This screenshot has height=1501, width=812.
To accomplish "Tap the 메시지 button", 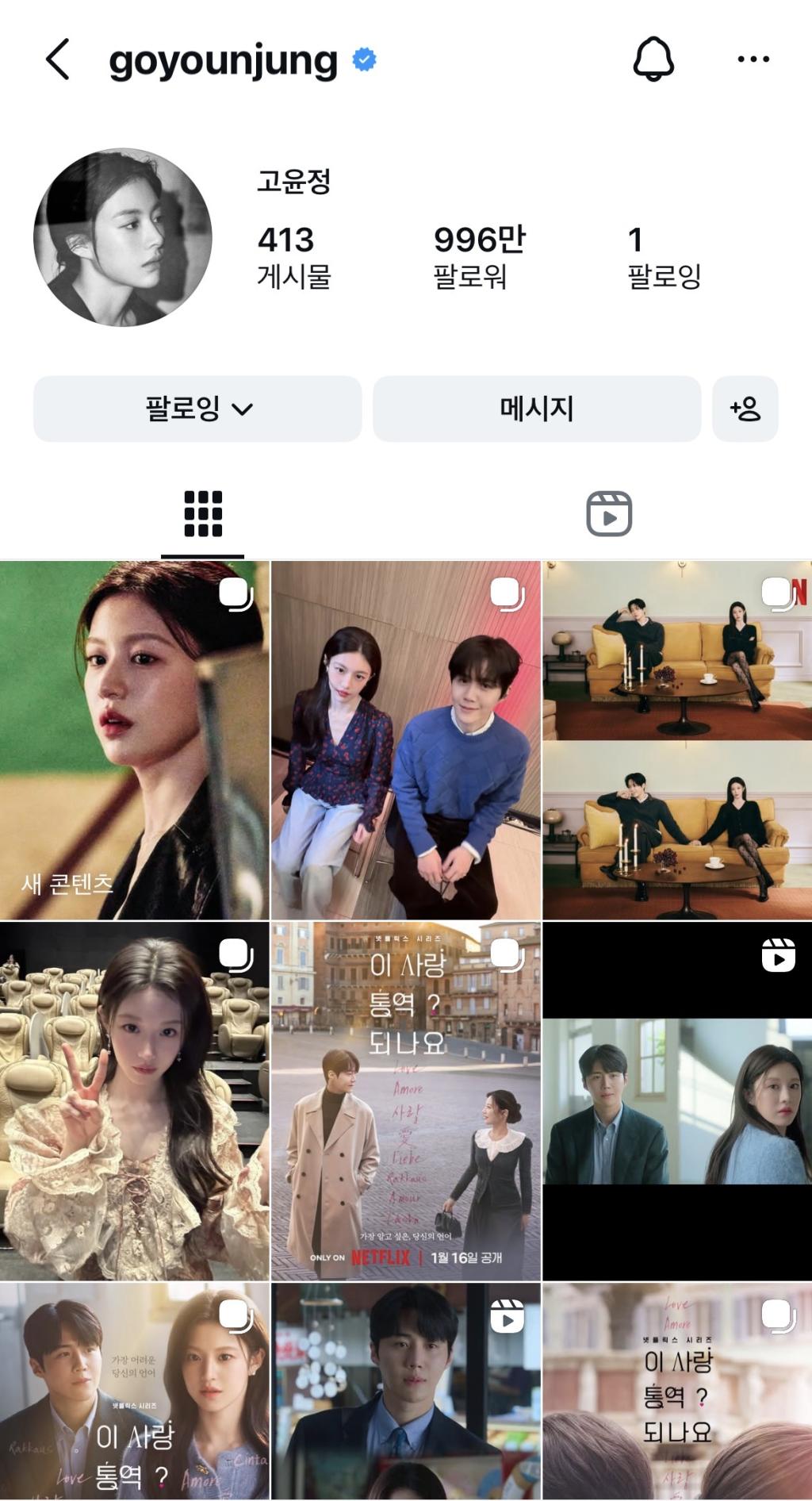I will (x=537, y=409).
